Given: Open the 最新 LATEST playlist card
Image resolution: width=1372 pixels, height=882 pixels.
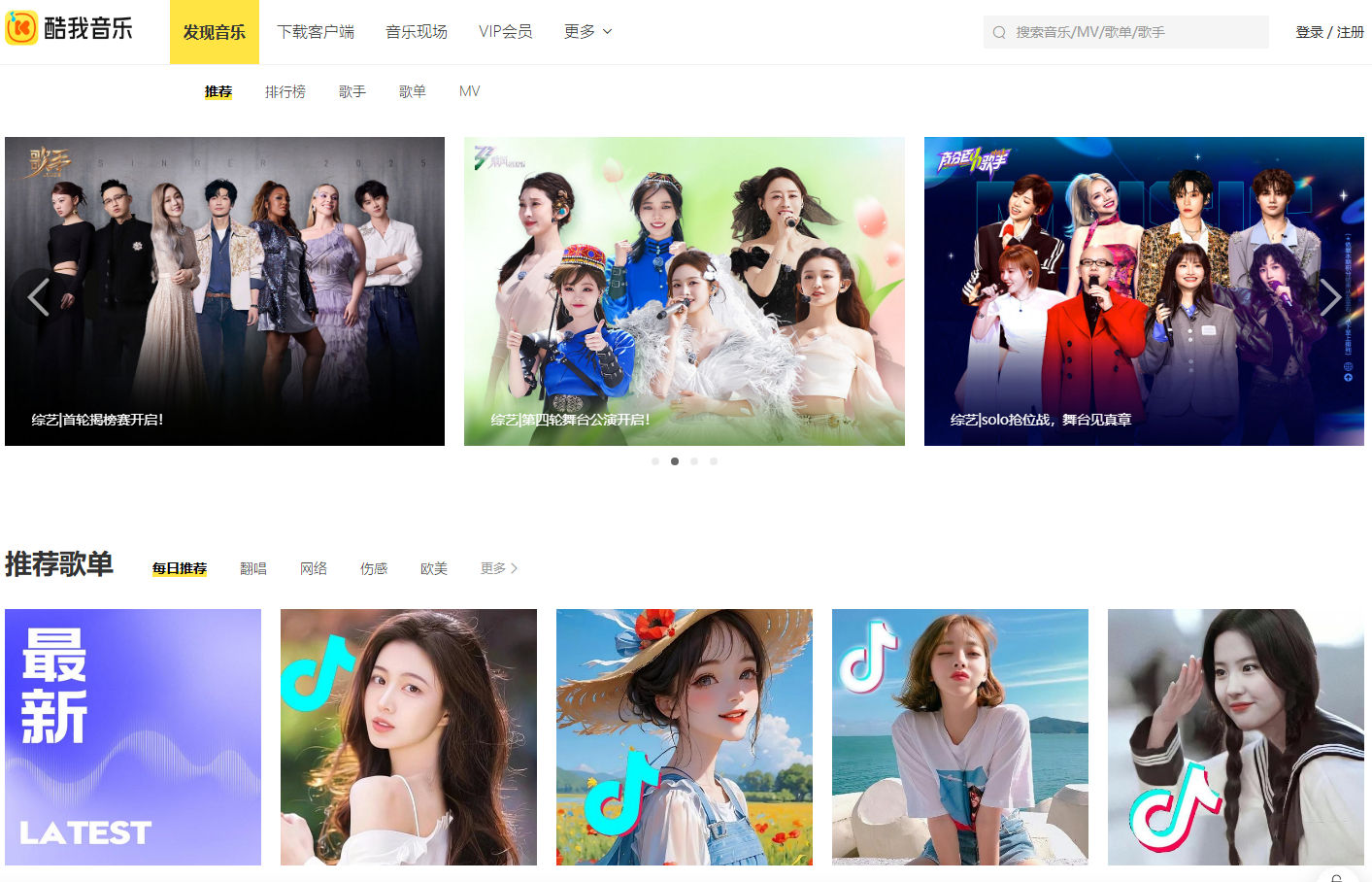Looking at the screenshot, I should (133, 736).
